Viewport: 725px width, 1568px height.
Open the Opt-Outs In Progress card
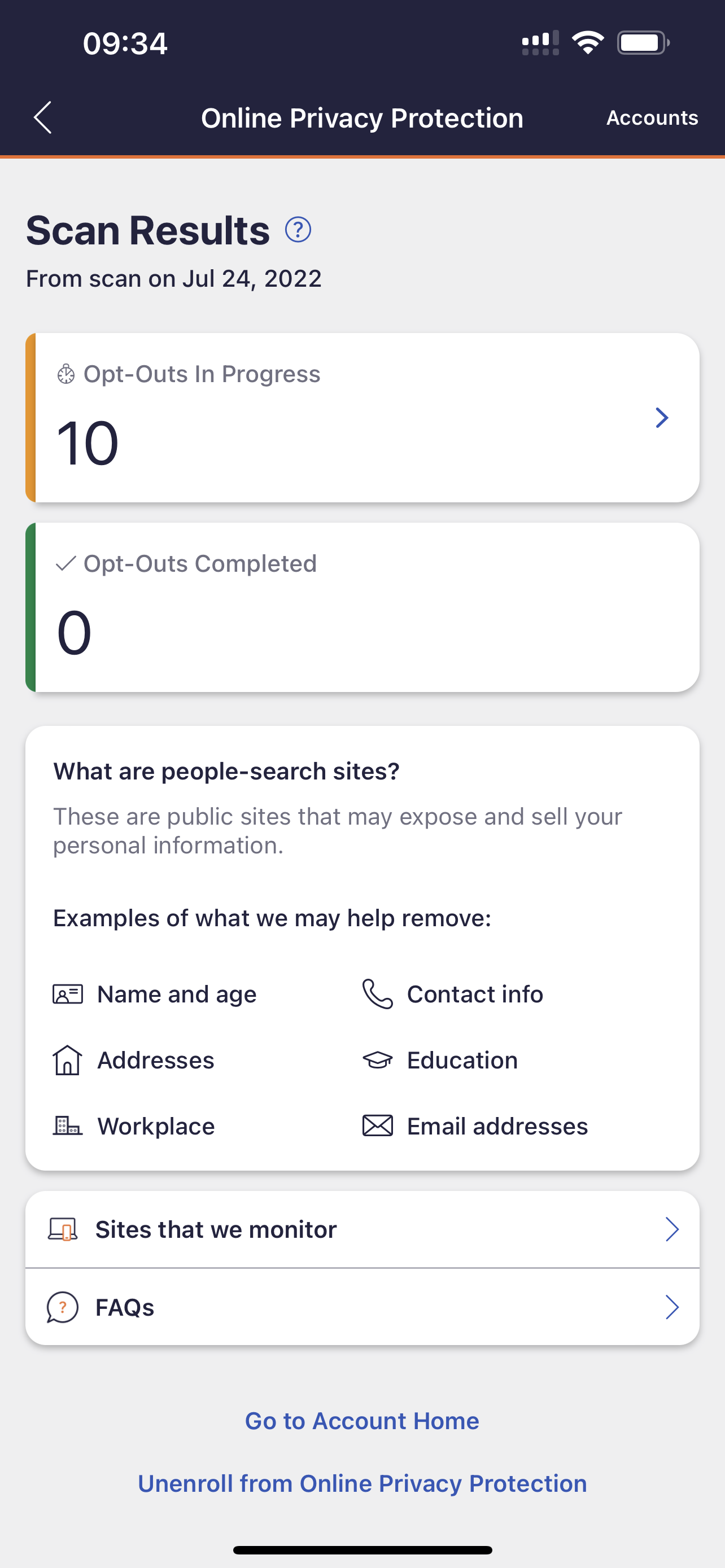coord(362,418)
